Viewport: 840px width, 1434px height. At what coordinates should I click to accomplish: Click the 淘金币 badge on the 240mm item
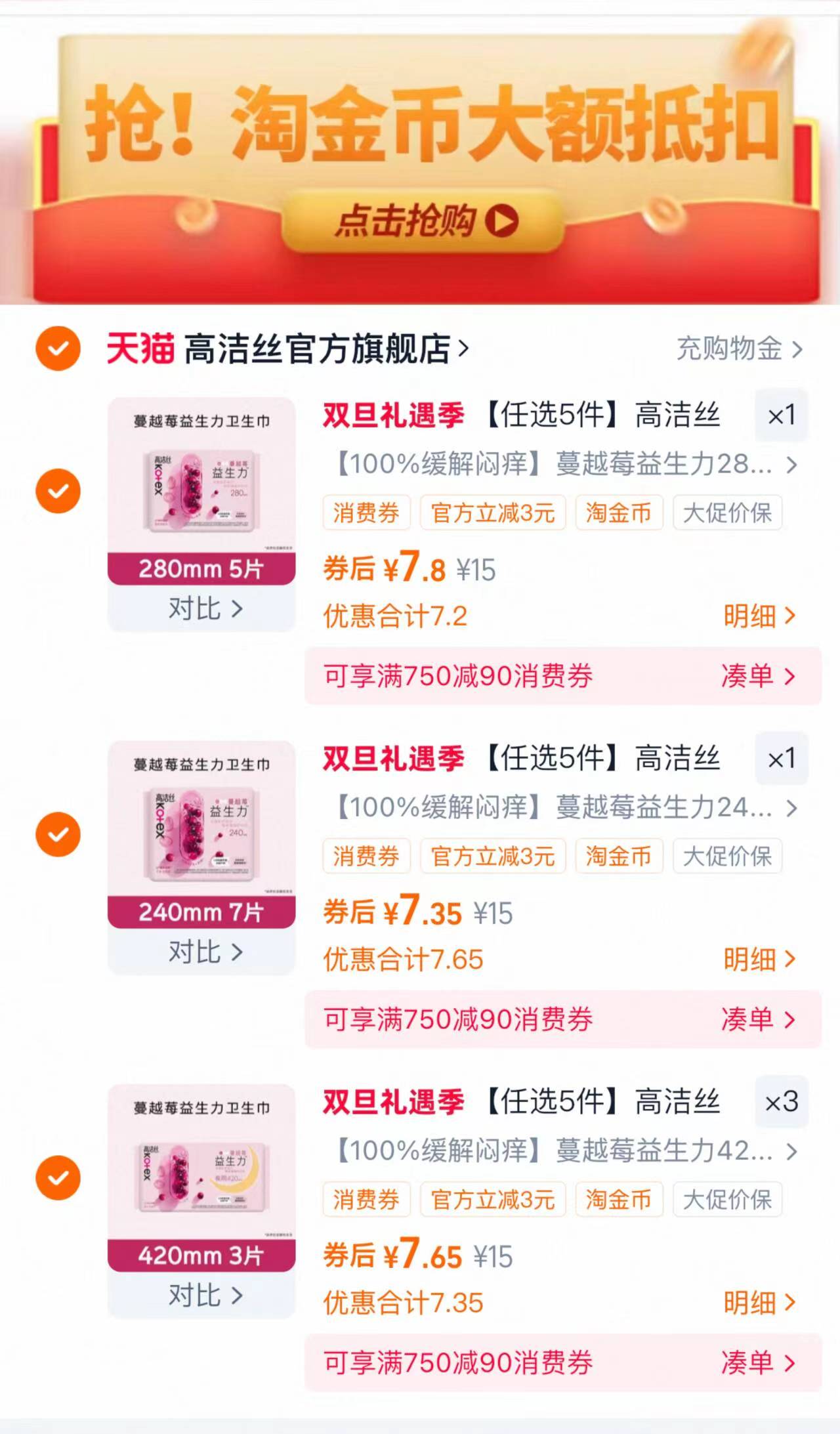[618, 856]
